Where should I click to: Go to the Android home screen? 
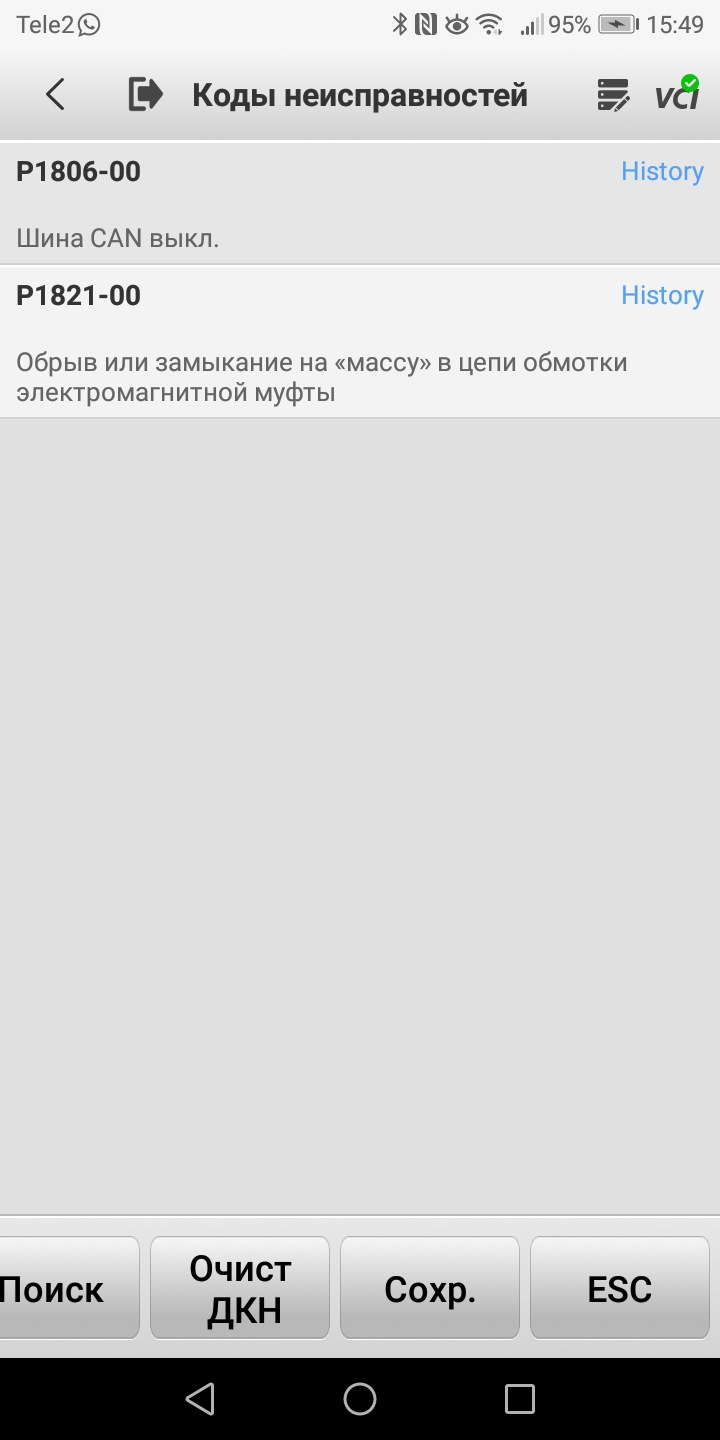360,1399
